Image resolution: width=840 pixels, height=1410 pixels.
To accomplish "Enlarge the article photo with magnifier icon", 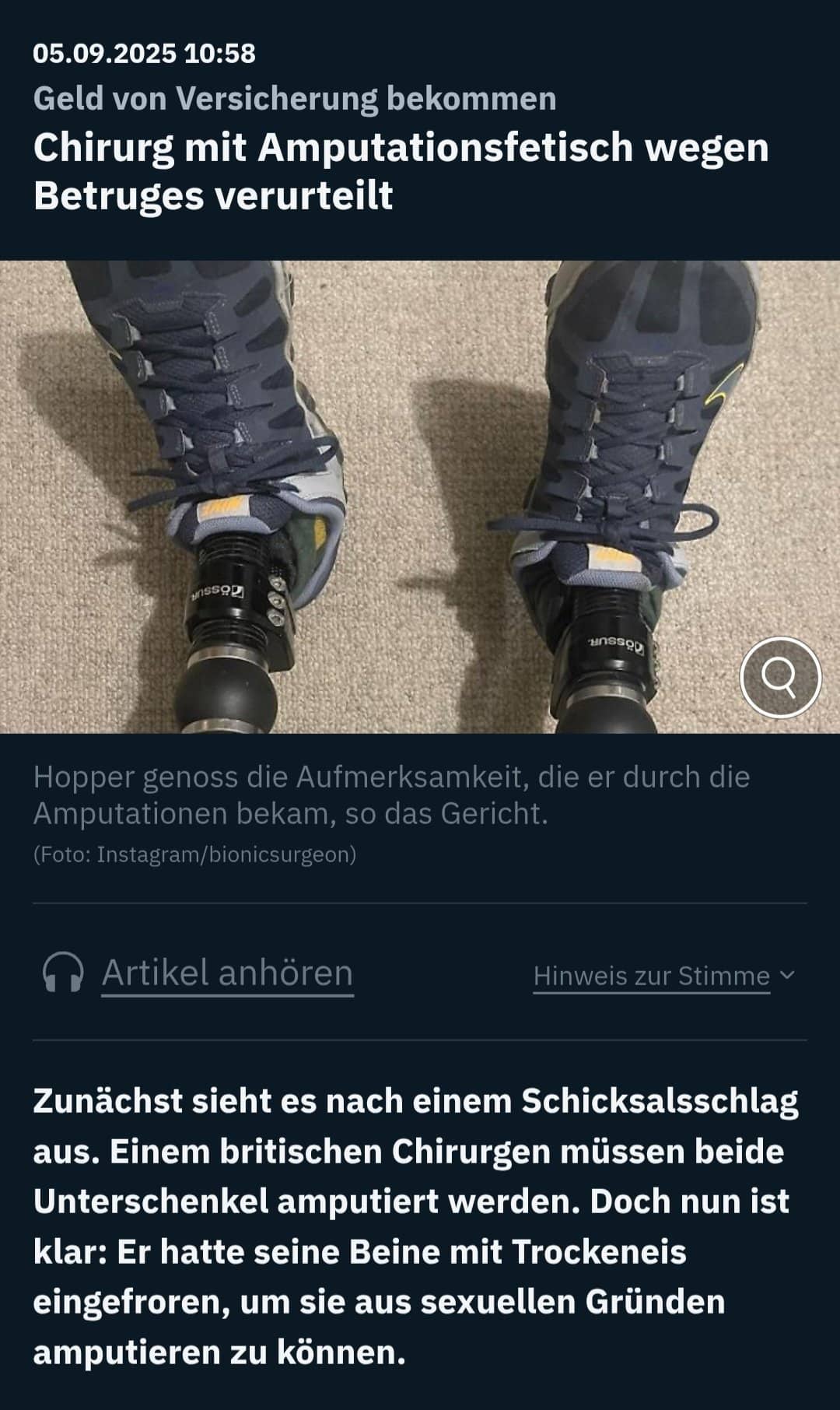I will pyautogui.click(x=780, y=676).
